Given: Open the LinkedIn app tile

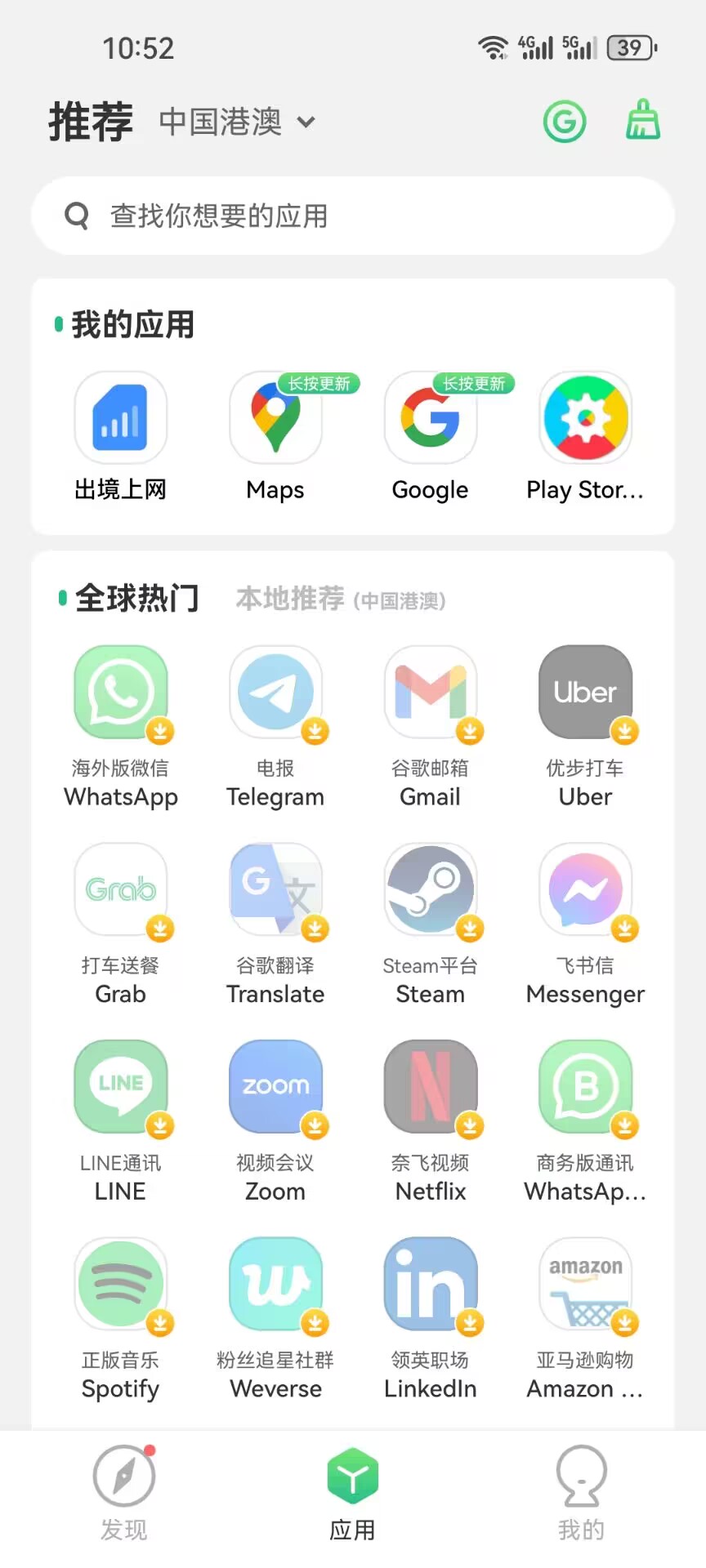Looking at the screenshot, I should pos(431,1285).
